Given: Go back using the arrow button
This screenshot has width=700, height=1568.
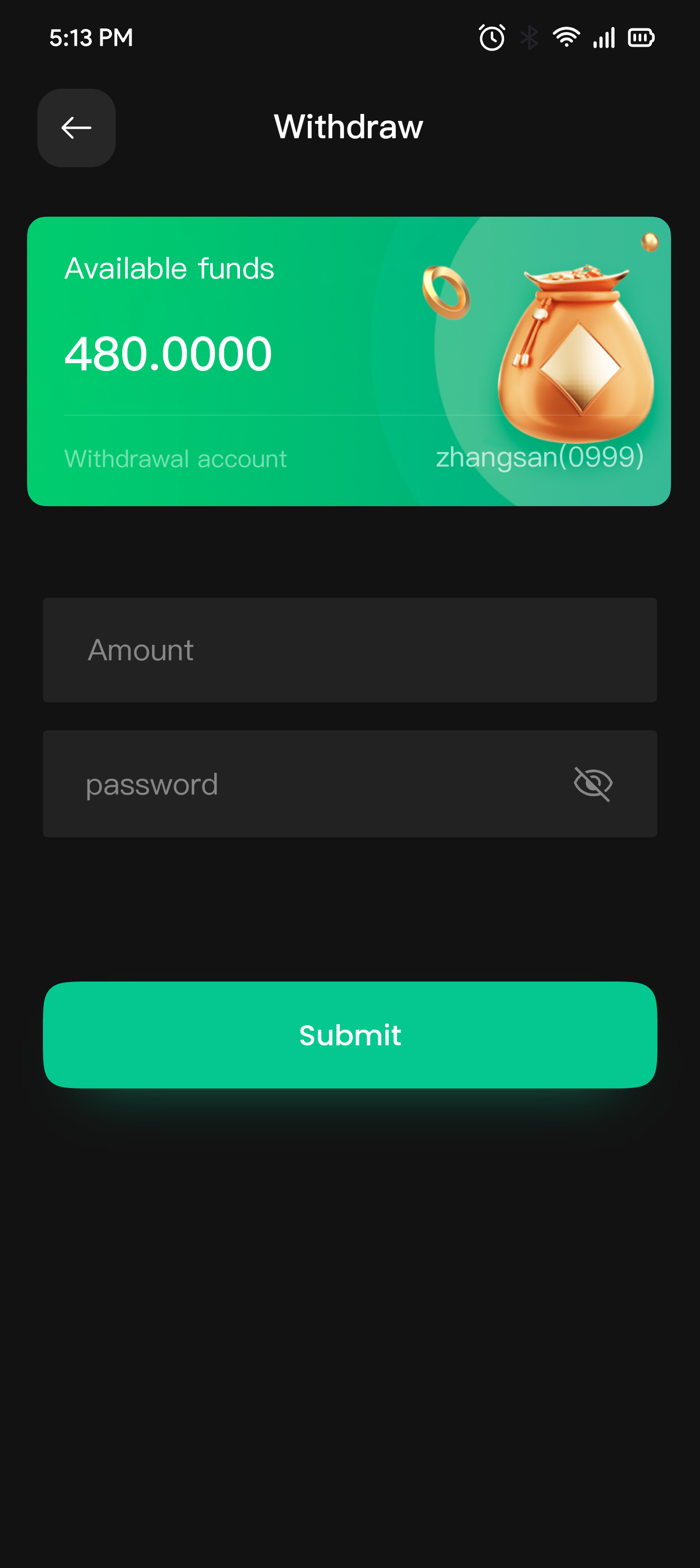Looking at the screenshot, I should (77, 128).
